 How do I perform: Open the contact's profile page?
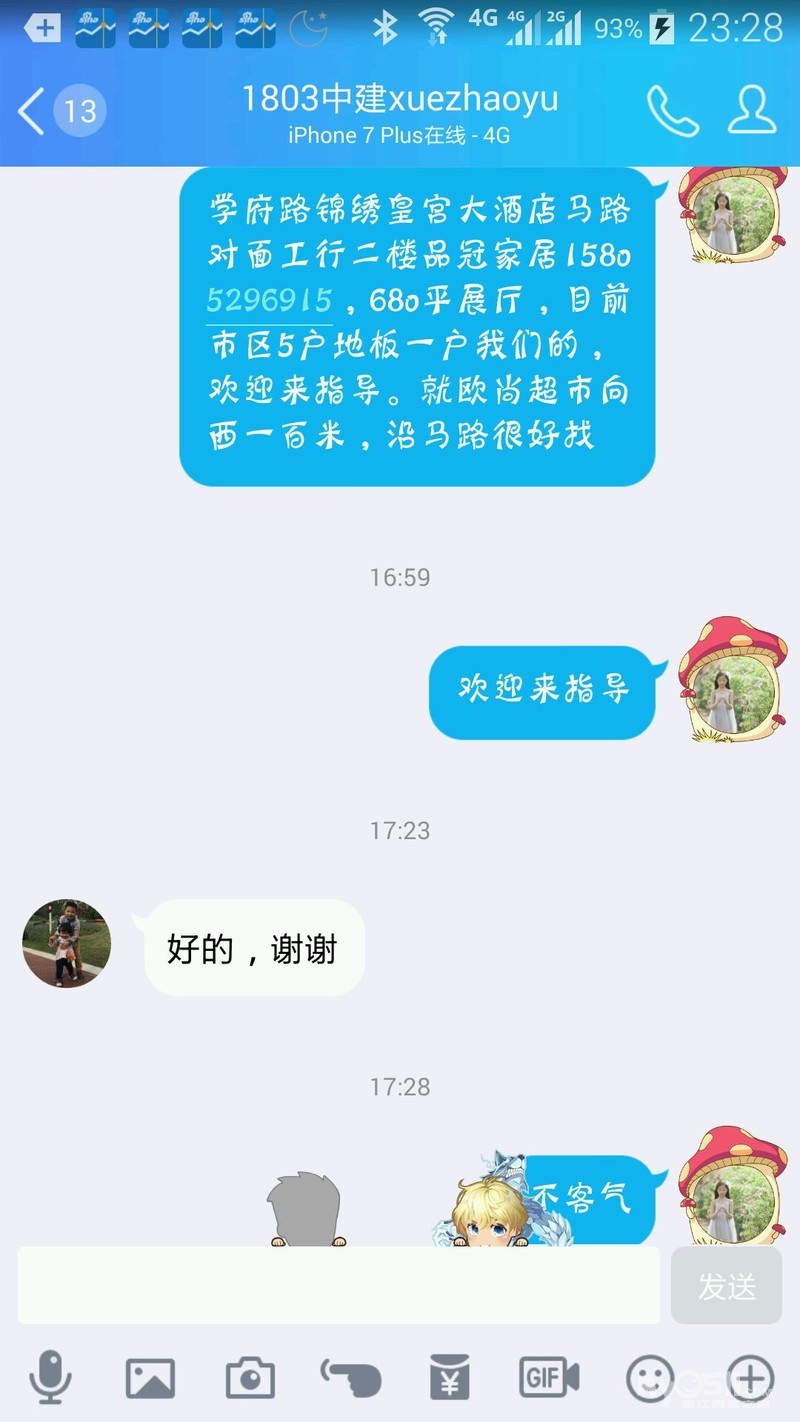[x=752, y=110]
